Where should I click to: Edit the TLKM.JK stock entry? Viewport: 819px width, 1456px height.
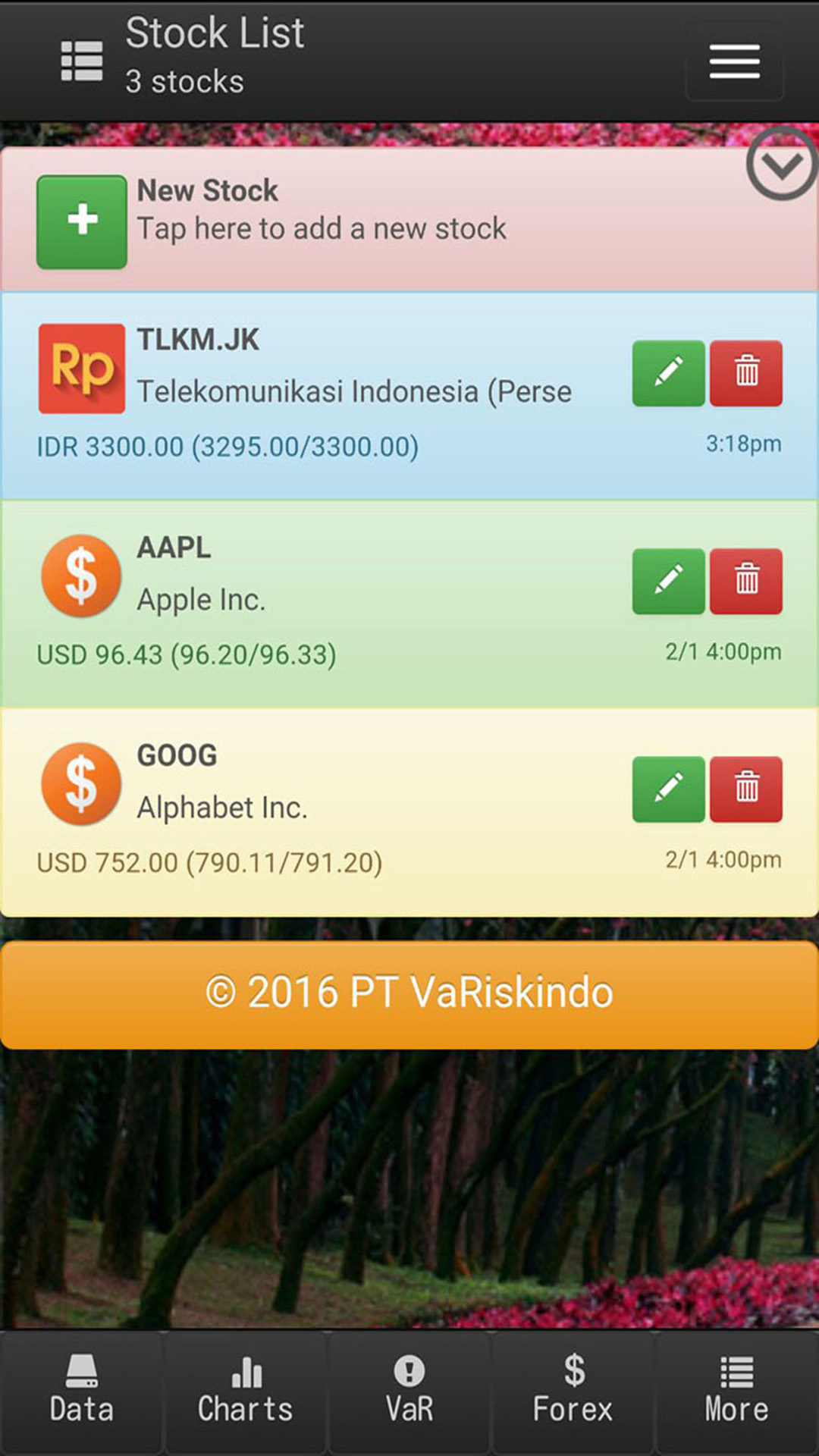coord(667,373)
